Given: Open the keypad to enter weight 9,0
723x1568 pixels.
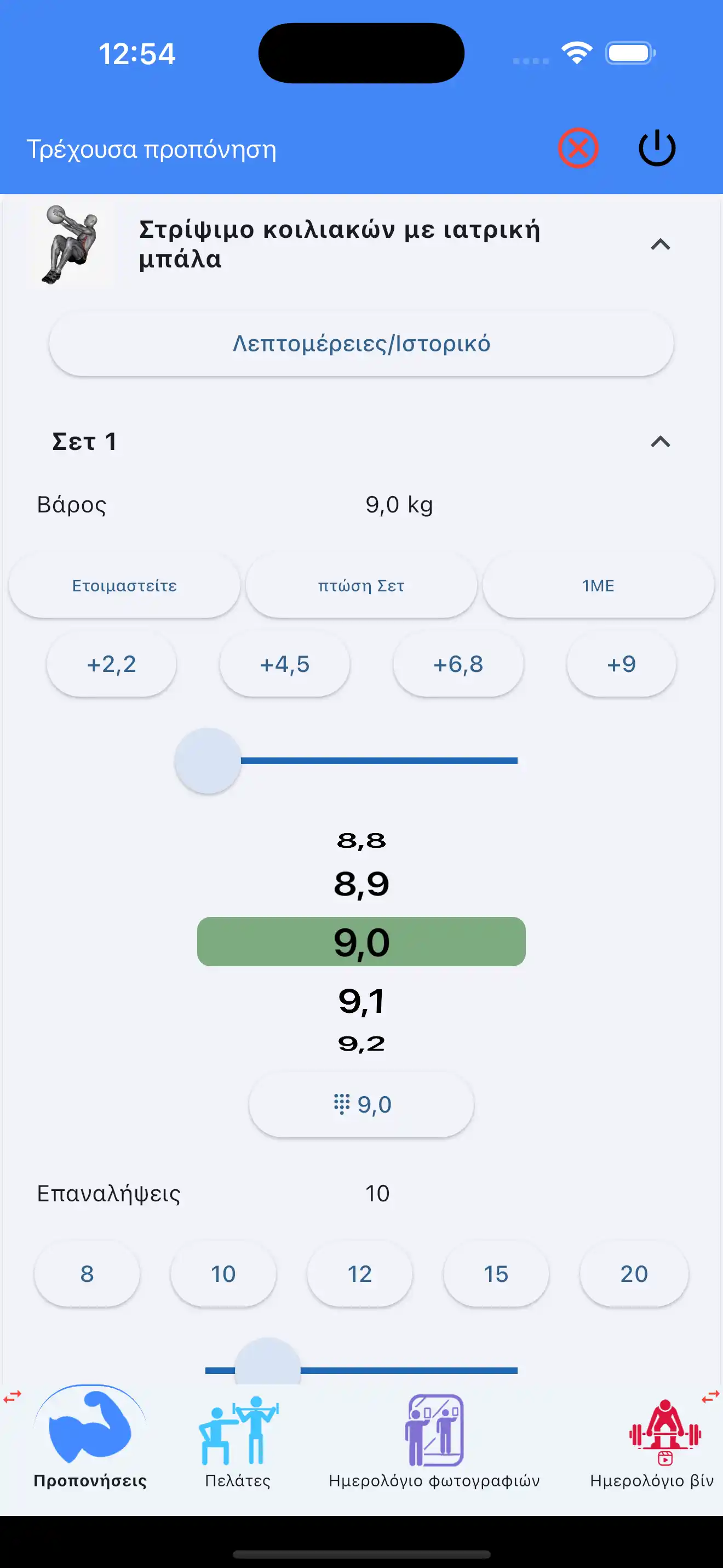Looking at the screenshot, I should click(361, 1104).
